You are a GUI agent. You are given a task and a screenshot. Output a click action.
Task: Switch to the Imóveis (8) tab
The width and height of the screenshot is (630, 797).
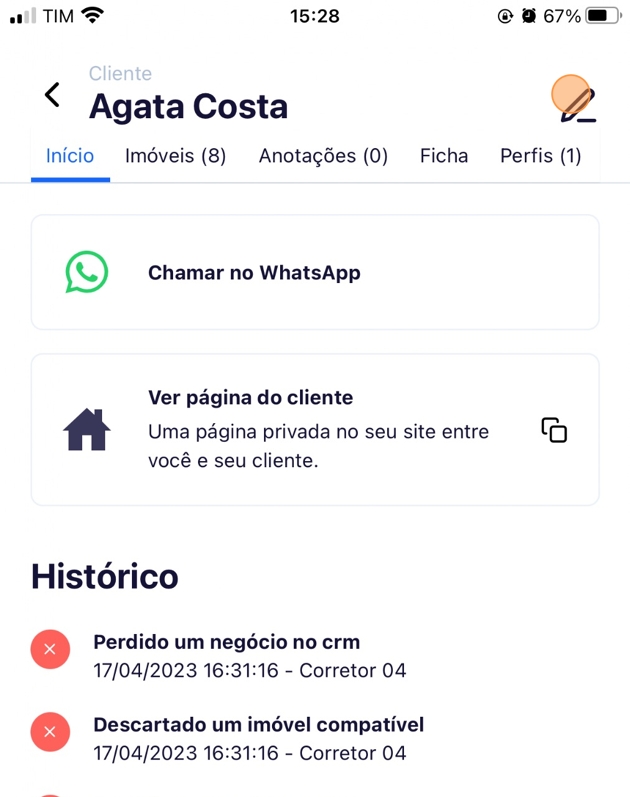tap(175, 156)
